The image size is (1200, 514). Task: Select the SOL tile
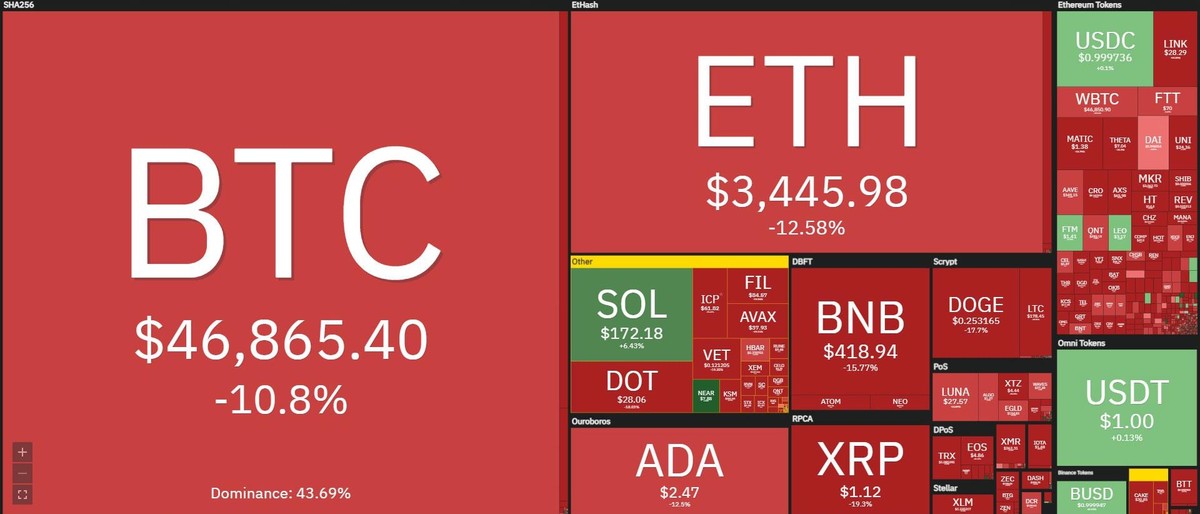pos(631,314)
